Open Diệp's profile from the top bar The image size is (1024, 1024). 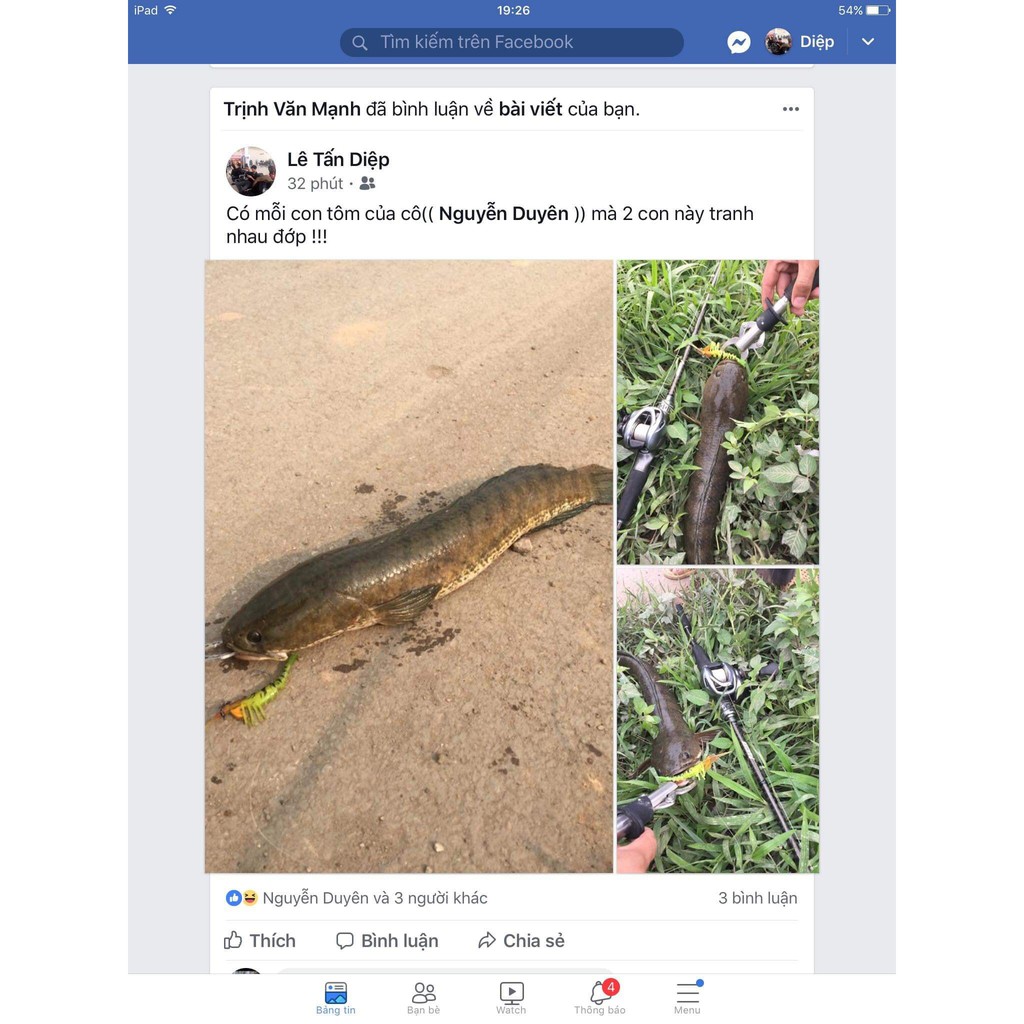click(x=800, y=42)
